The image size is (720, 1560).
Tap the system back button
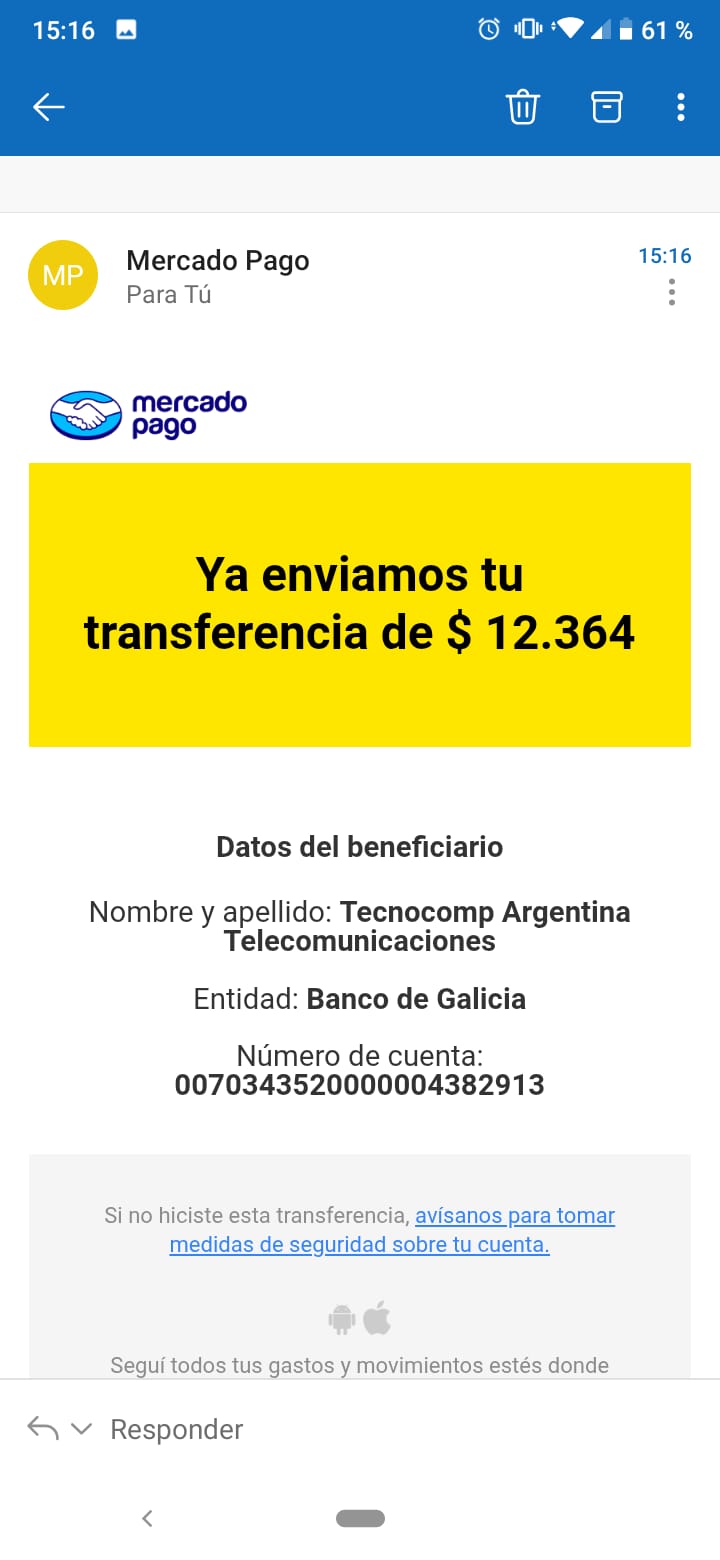click(x=147, y=1518)
